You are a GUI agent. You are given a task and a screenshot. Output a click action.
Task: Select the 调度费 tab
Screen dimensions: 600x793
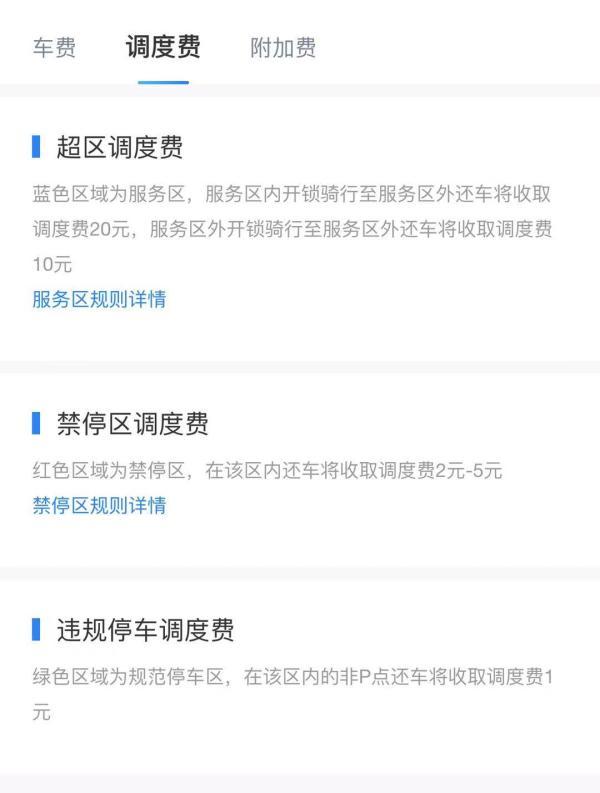point(163,47)
